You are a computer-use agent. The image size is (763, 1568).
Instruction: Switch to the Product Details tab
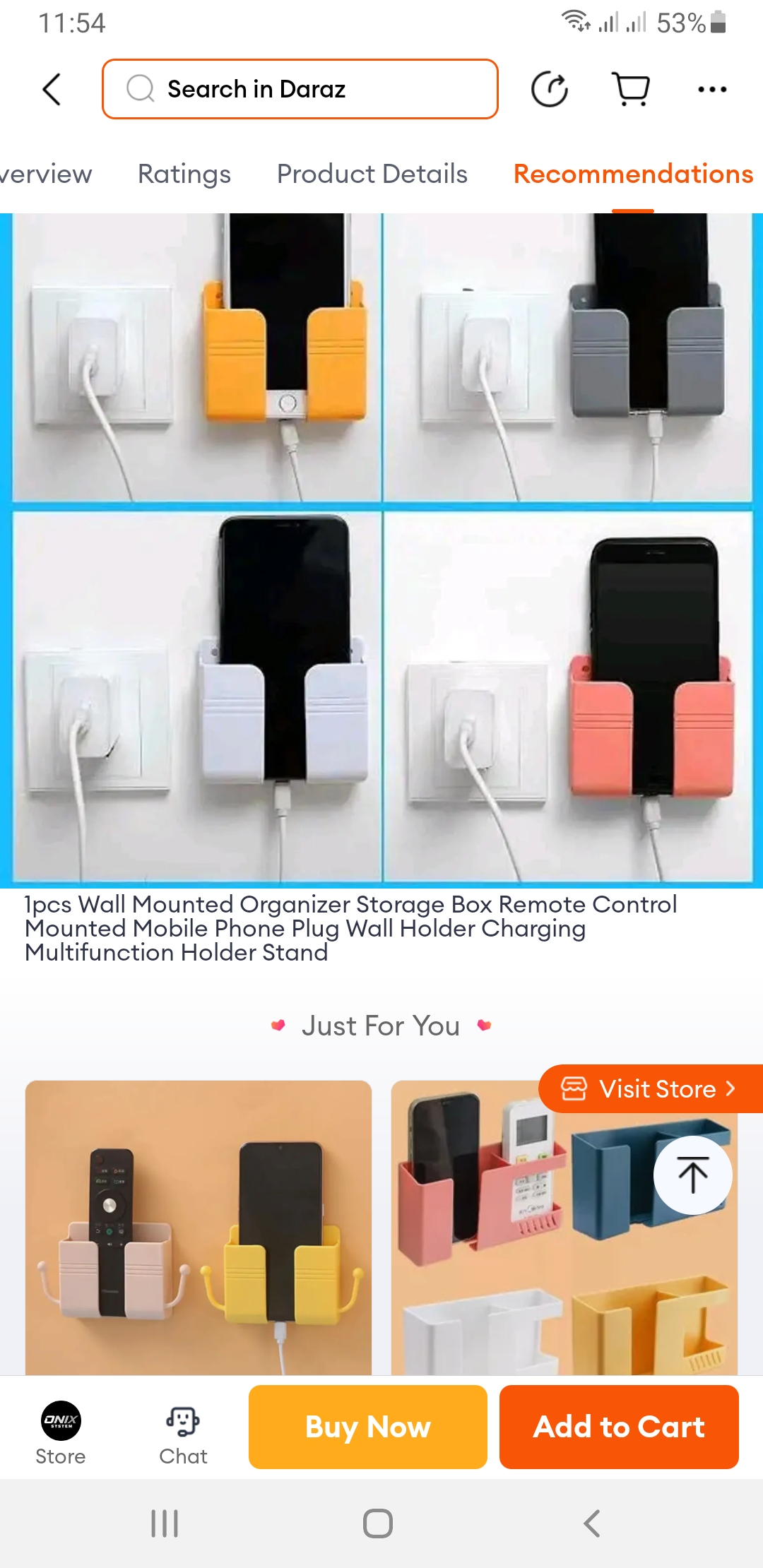pyautogui.click(x=372, y=174)
